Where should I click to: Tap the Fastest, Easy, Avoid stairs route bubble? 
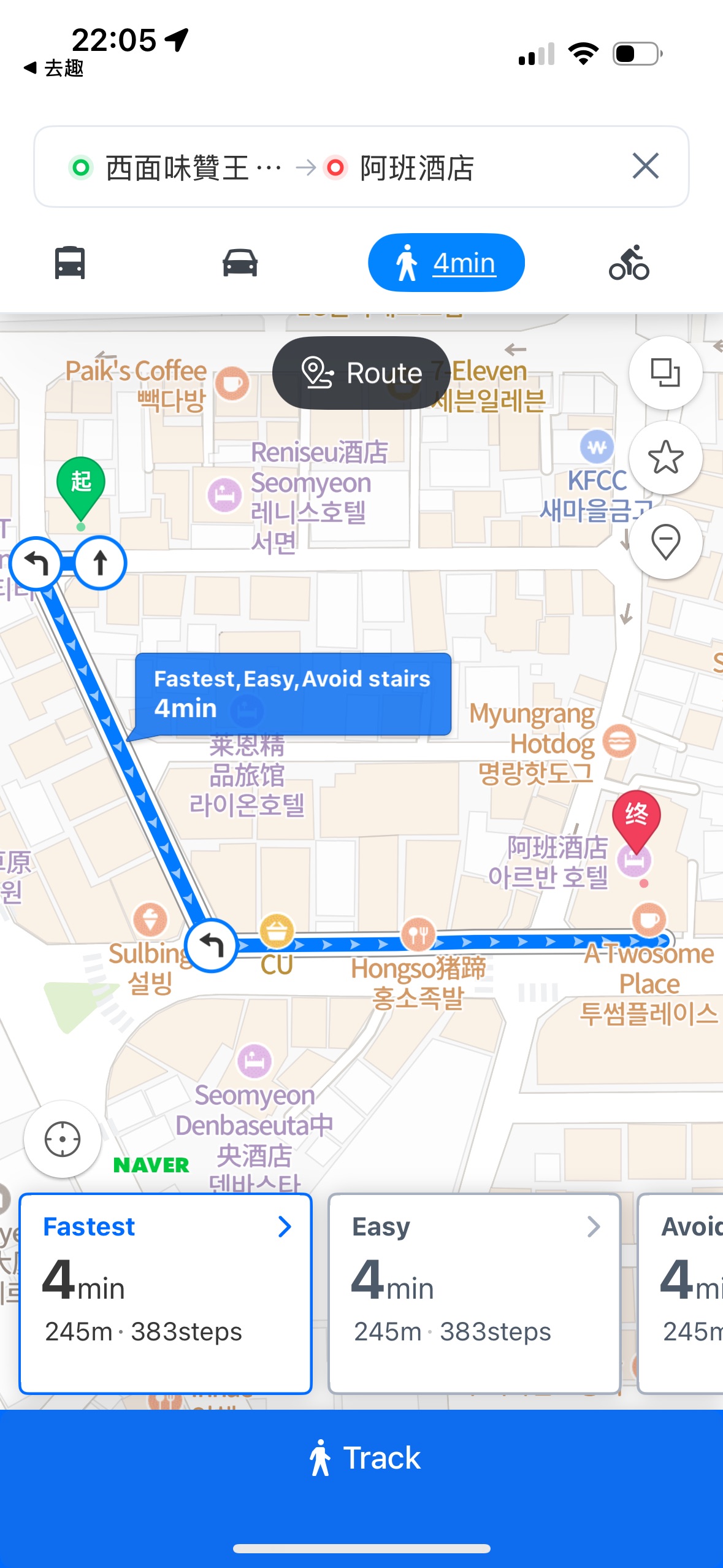293,694
